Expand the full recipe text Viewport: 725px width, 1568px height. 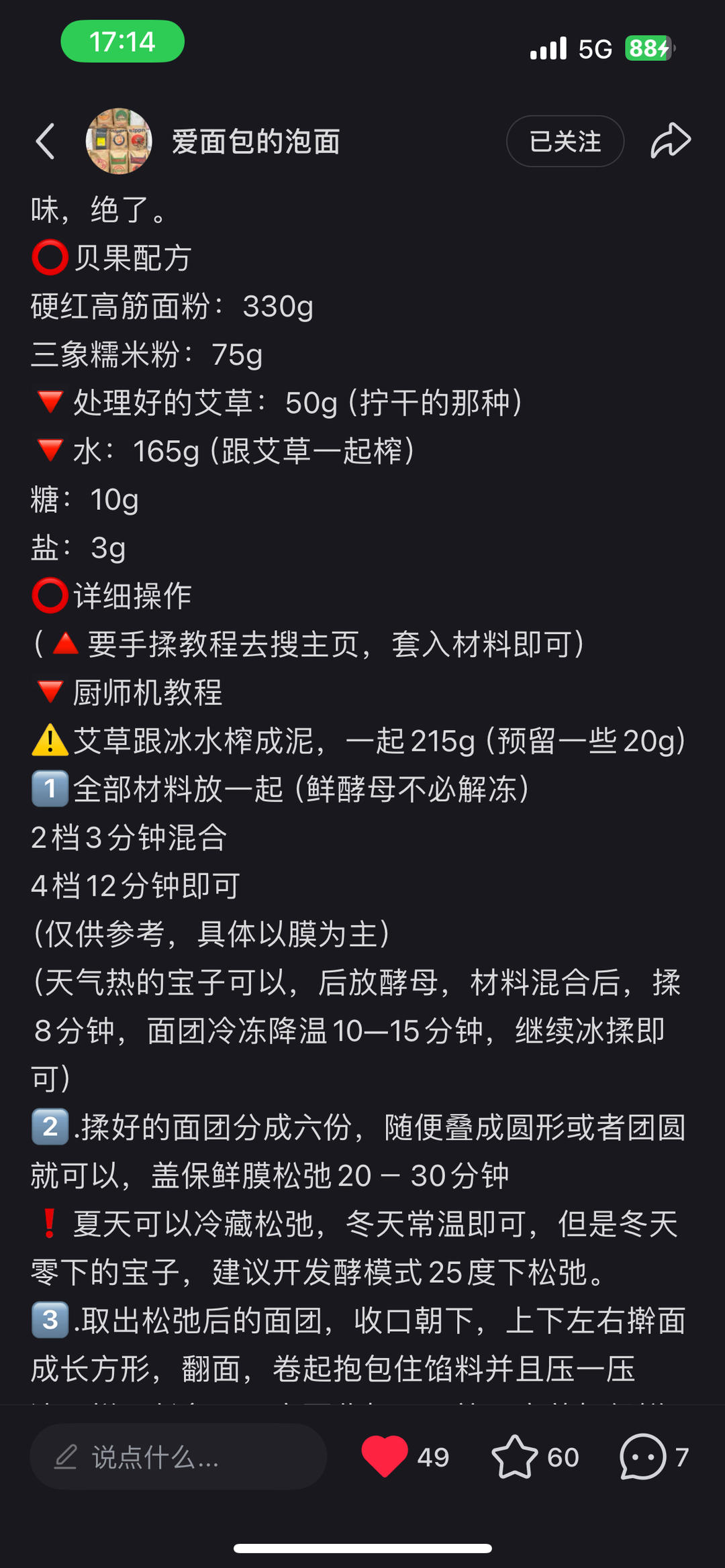(x=362, y=805)
